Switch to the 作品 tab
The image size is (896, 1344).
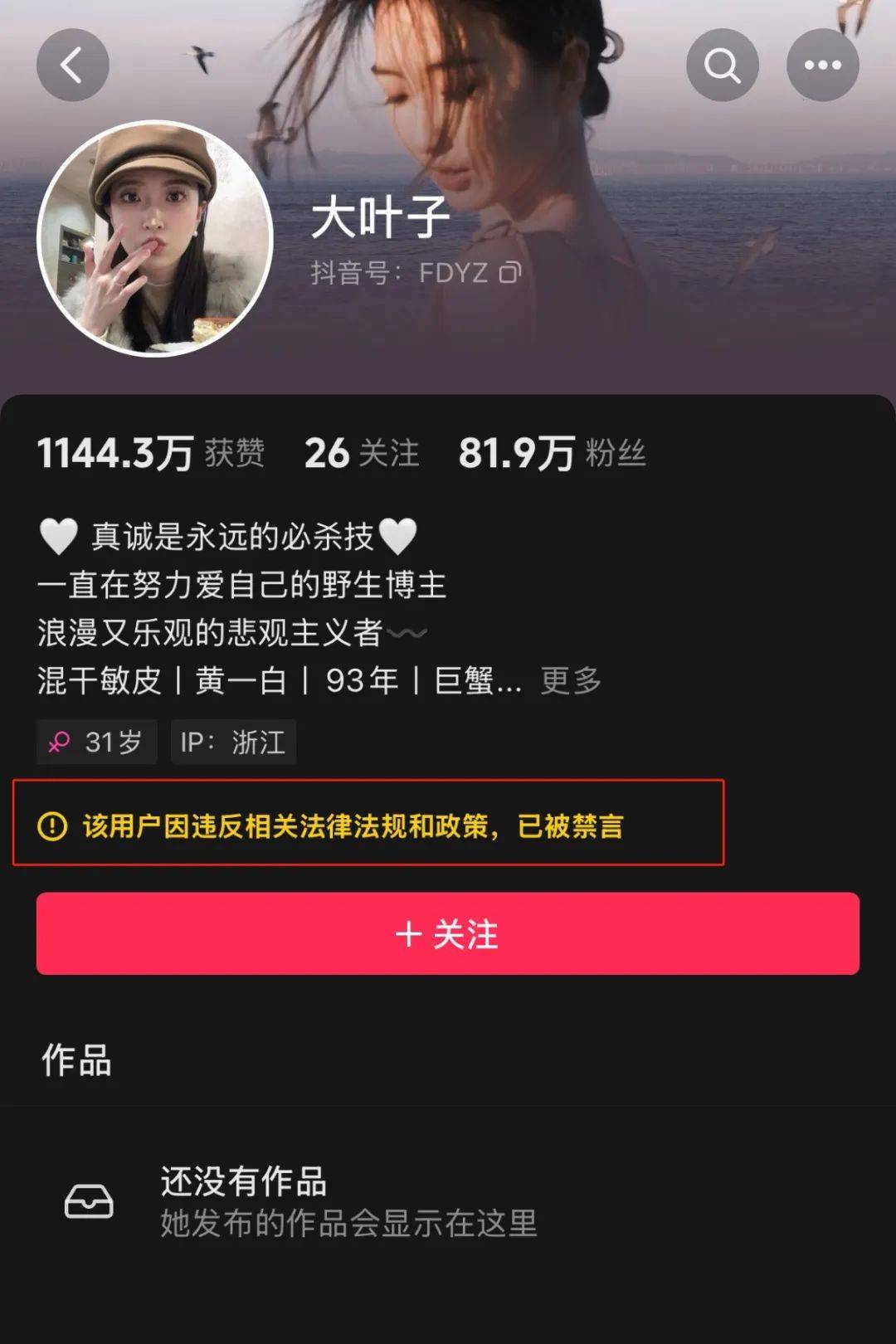coord(76,1060)
